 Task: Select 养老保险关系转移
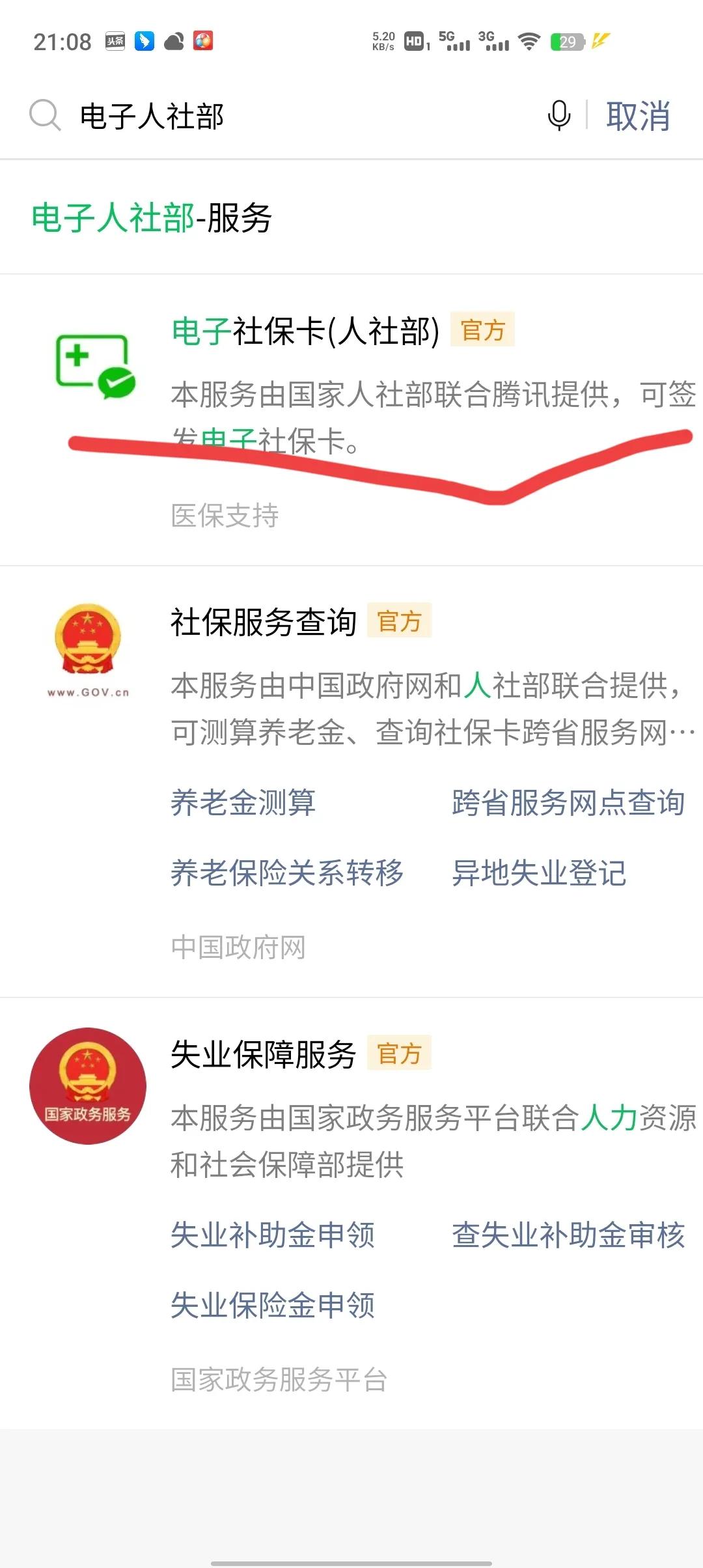[287, 873]
